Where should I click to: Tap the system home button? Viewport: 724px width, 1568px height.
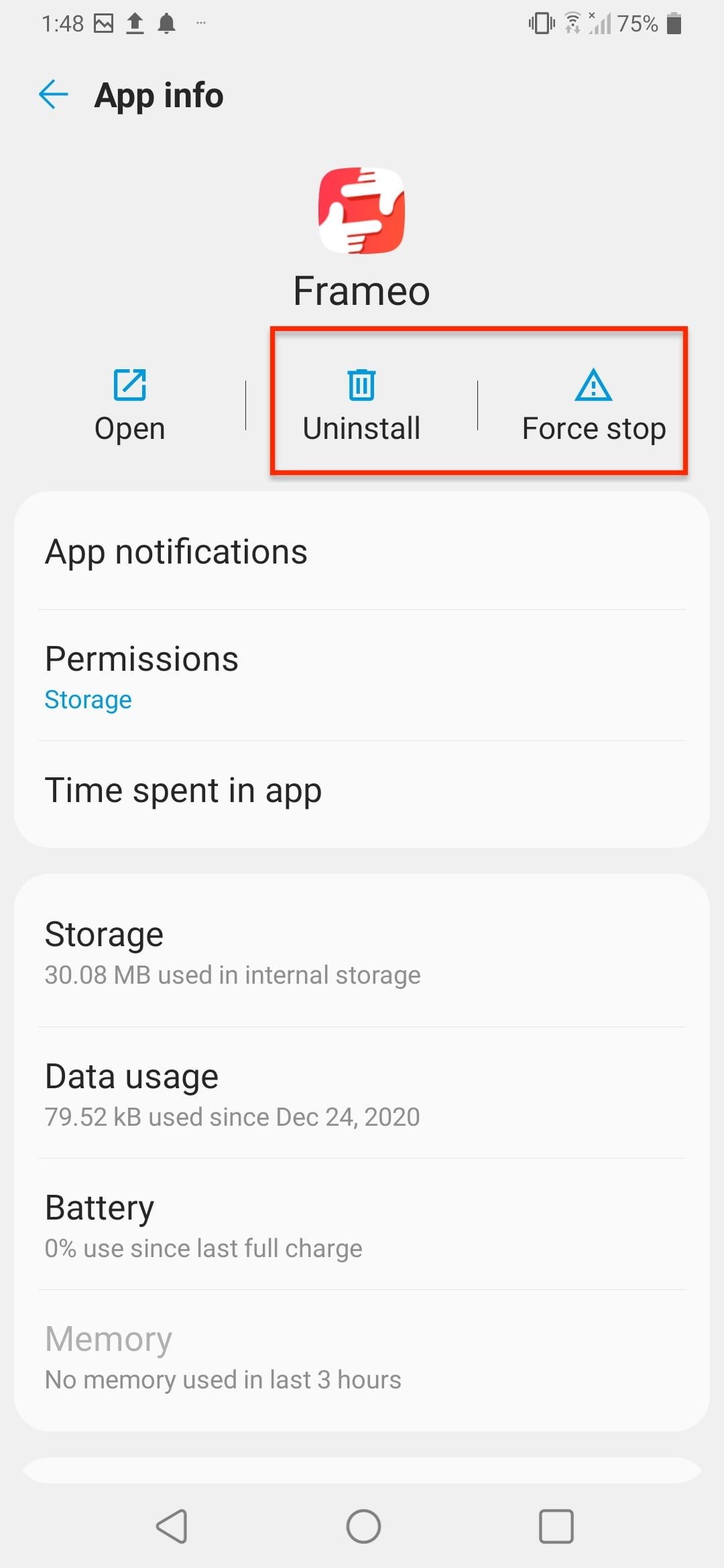pyautogui.click(x=363, y=1526)
